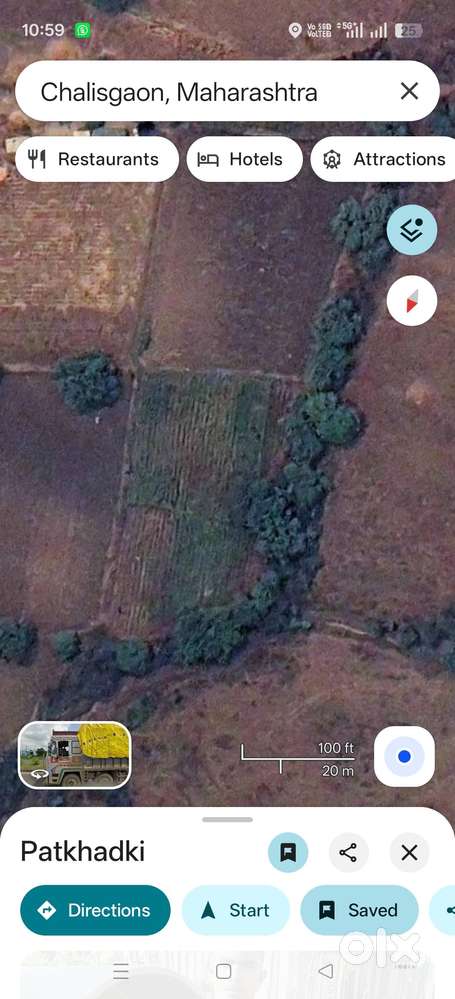Go back with the system navigation button
The image size is (455, 999).
326,971
